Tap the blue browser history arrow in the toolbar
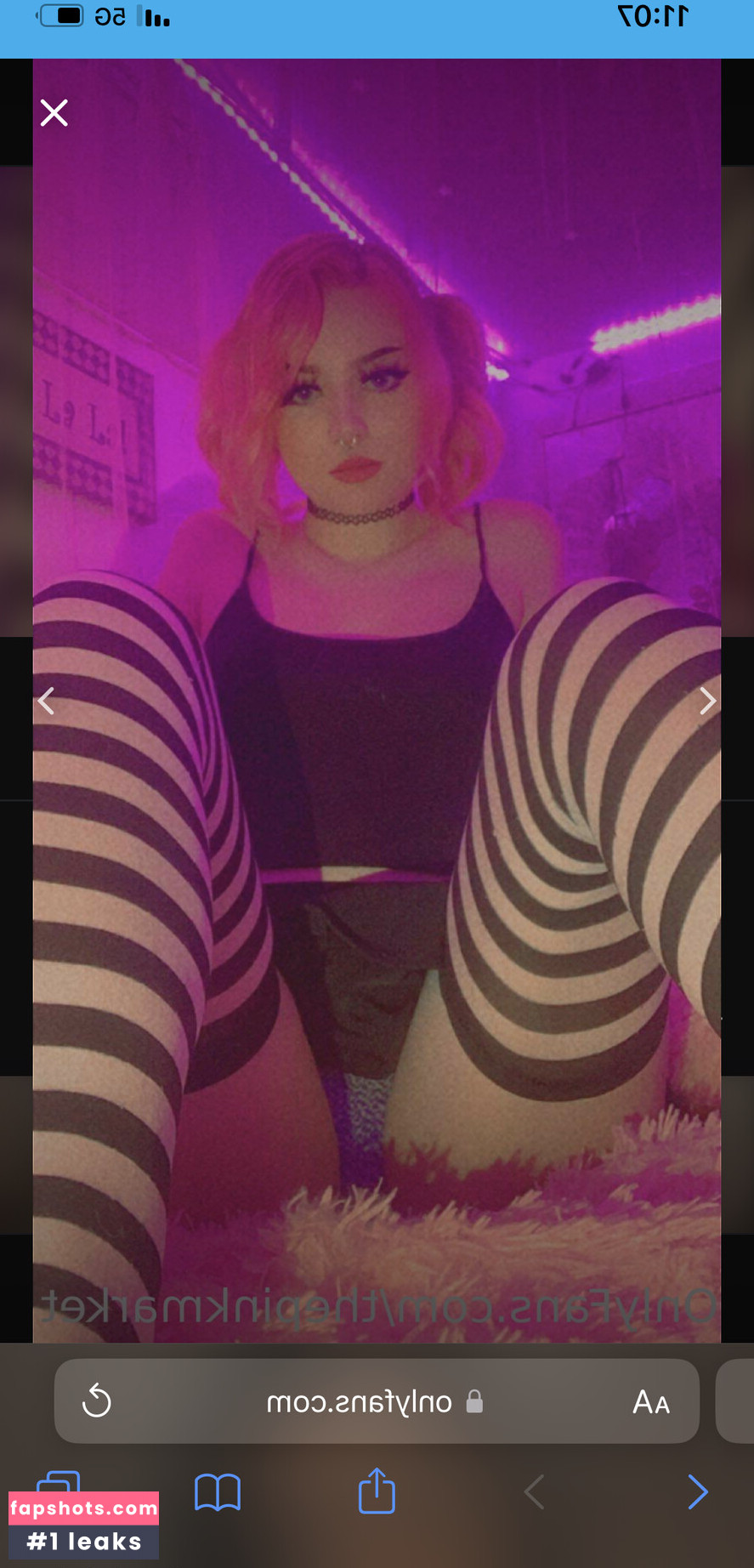754x1568 pixels. click(x=697, y=1491)
